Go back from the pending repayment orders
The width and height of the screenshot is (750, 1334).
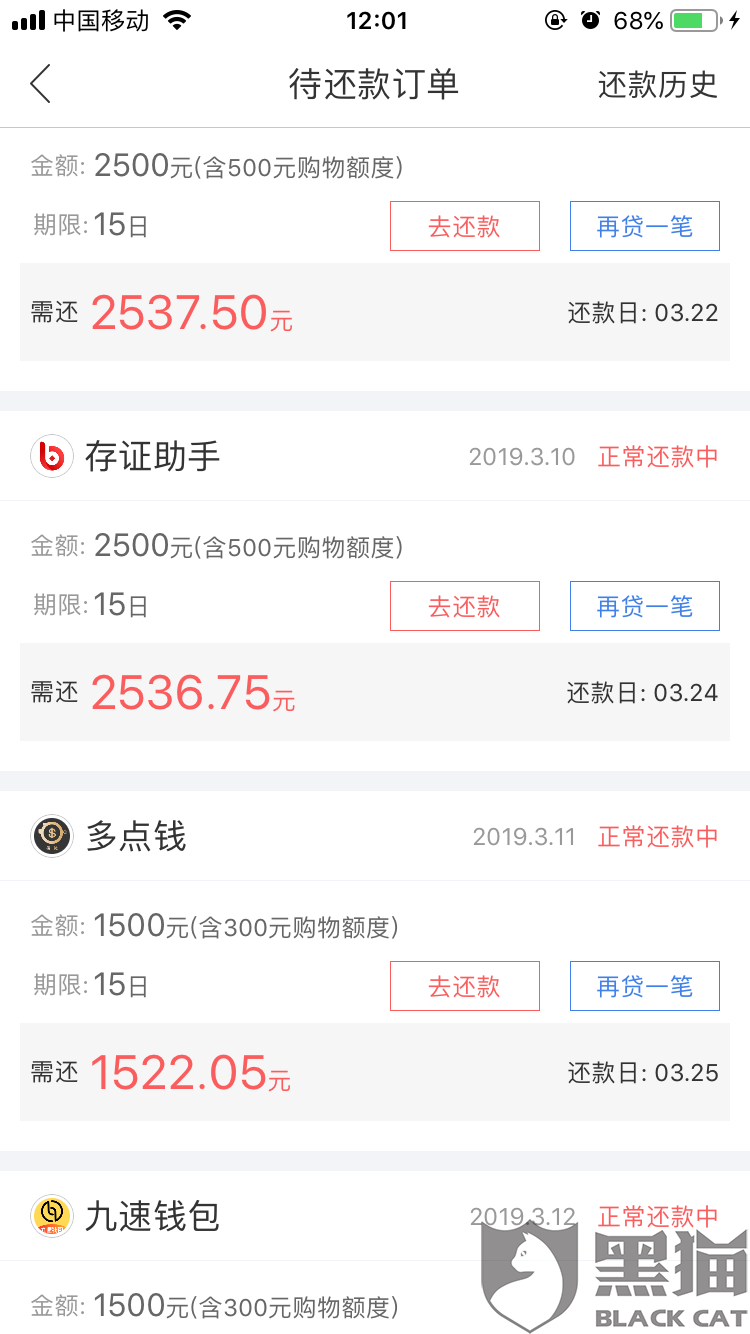[x=40, y=84]
